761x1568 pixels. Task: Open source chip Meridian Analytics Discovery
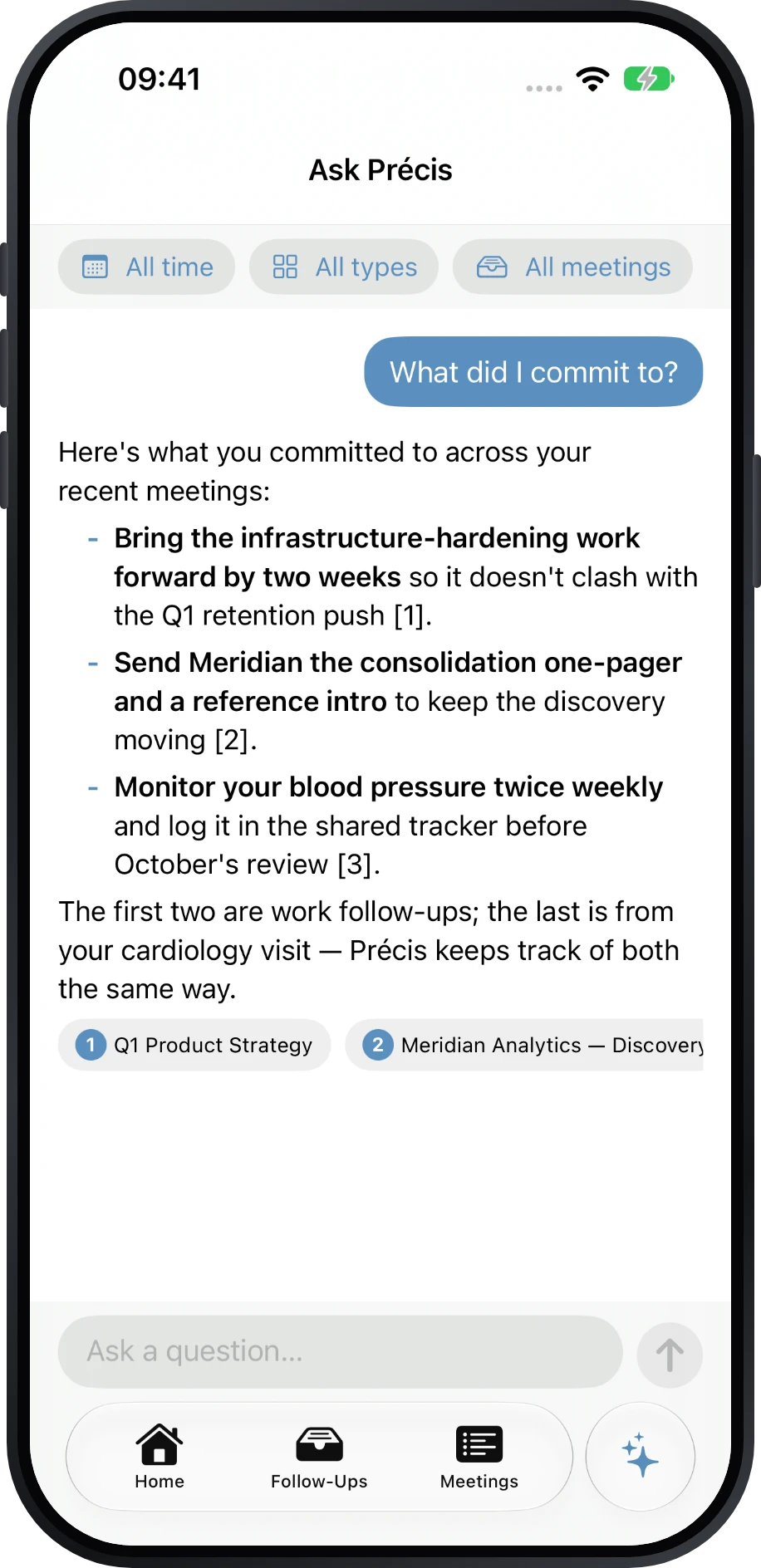(524, 1045)
